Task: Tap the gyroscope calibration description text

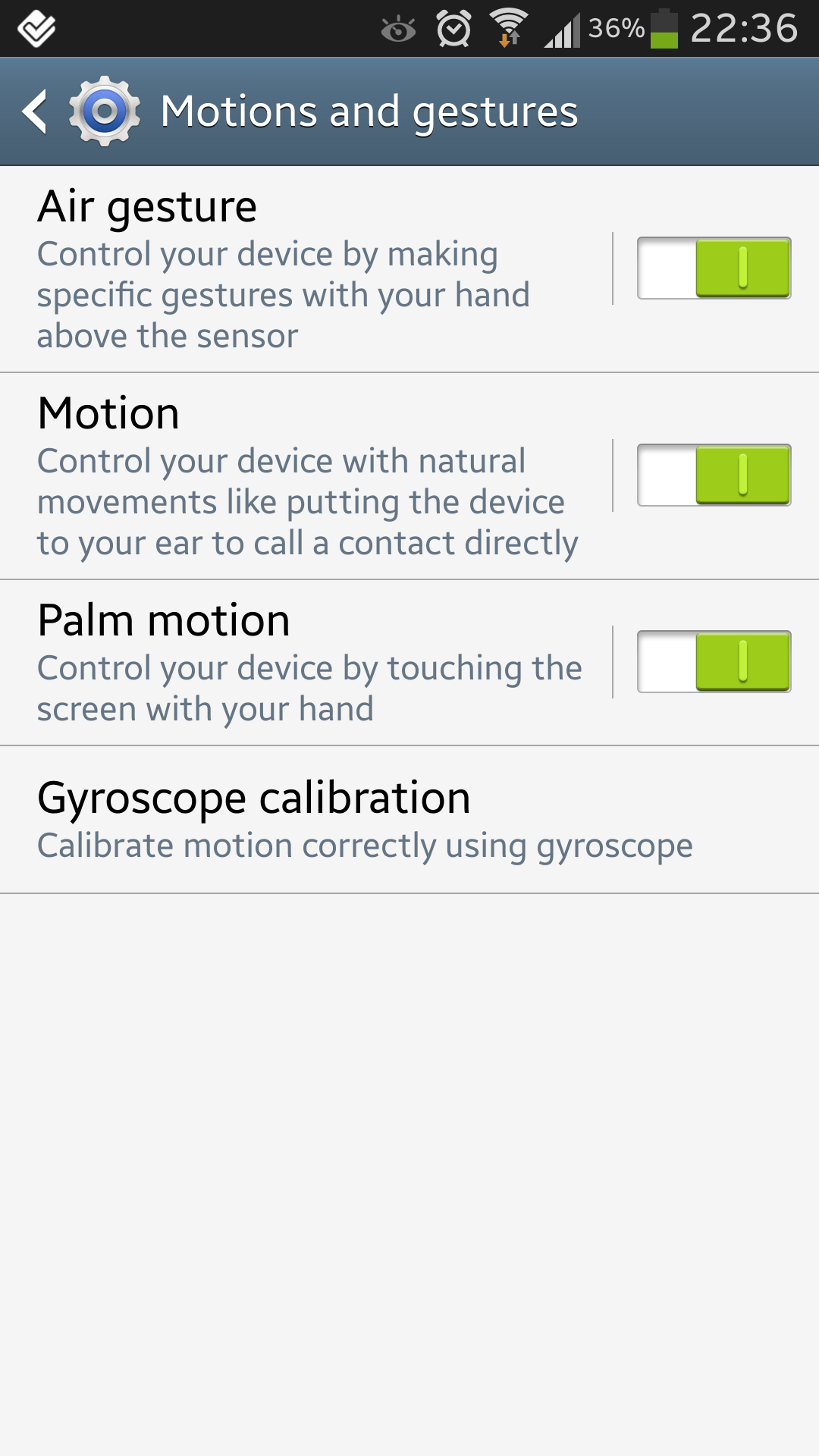Action: pyautogui.click(x=364, y=846)
